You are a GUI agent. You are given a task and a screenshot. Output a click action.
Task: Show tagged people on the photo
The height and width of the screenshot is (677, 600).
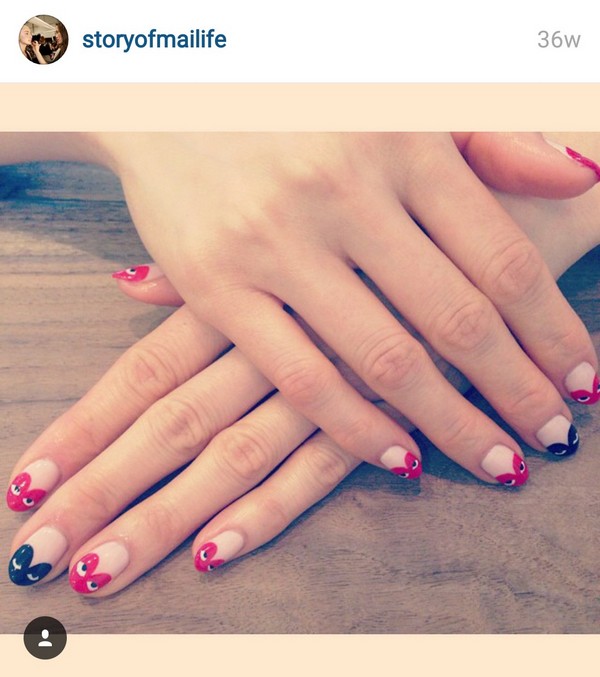coord(44,637)
